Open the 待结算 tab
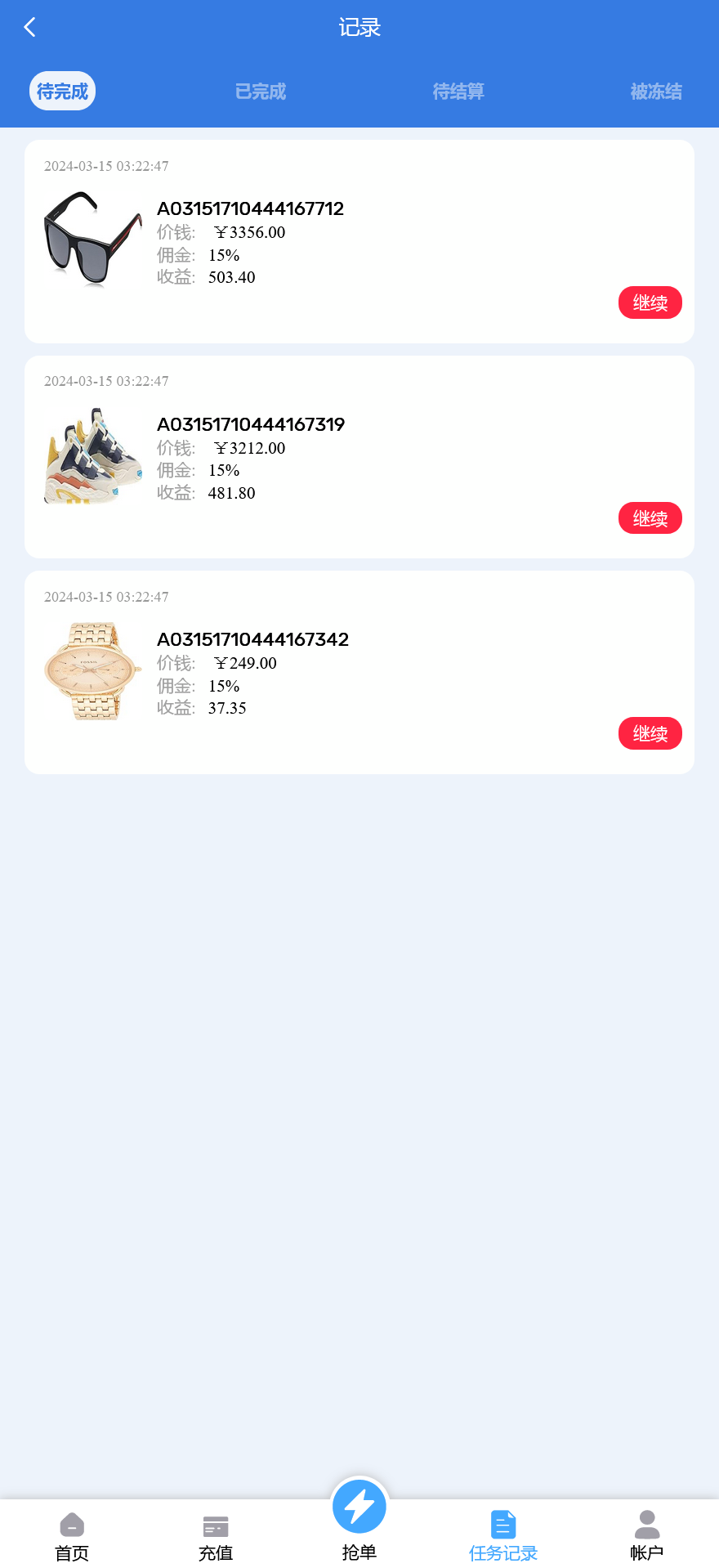Screen dimensions: 719x1568 coord(458,91)
